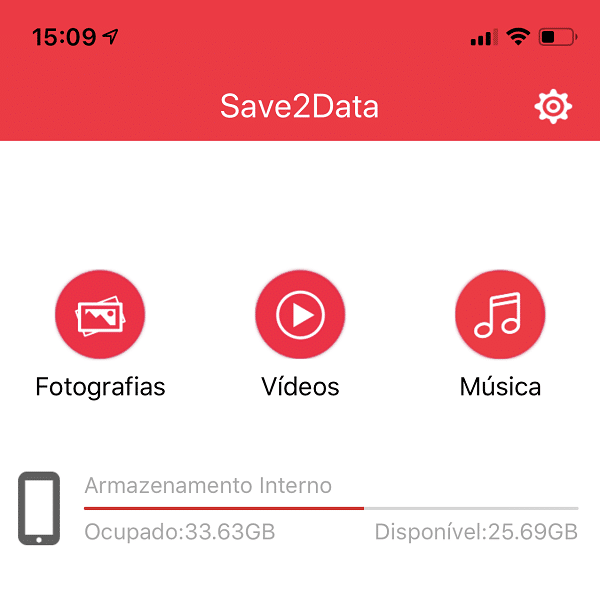This screenshot has height=592, width=600.
Task: Open the Vídeos section
Action: (x=300, y=316)
